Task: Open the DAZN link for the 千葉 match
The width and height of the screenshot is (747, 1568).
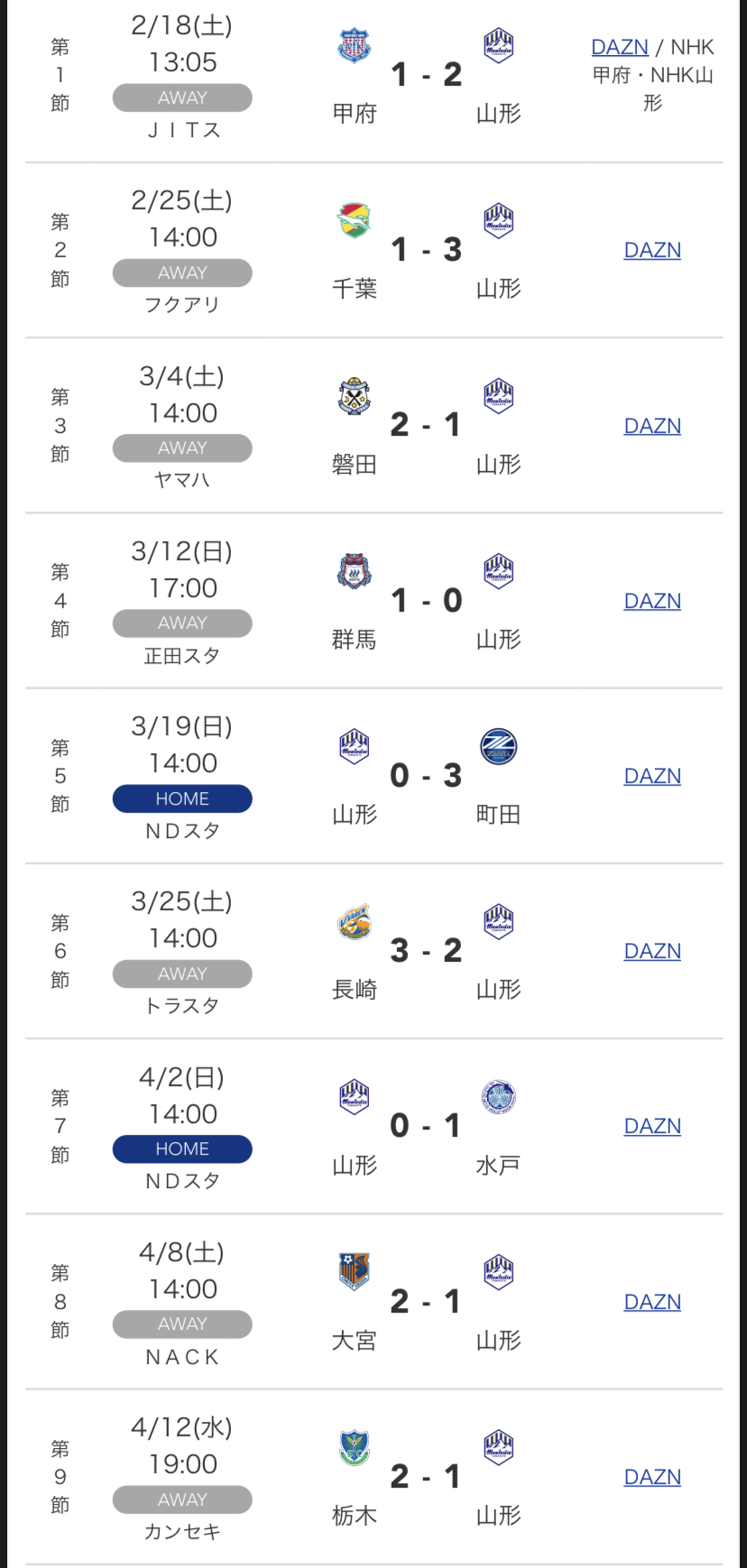Action: pos(652,250)
